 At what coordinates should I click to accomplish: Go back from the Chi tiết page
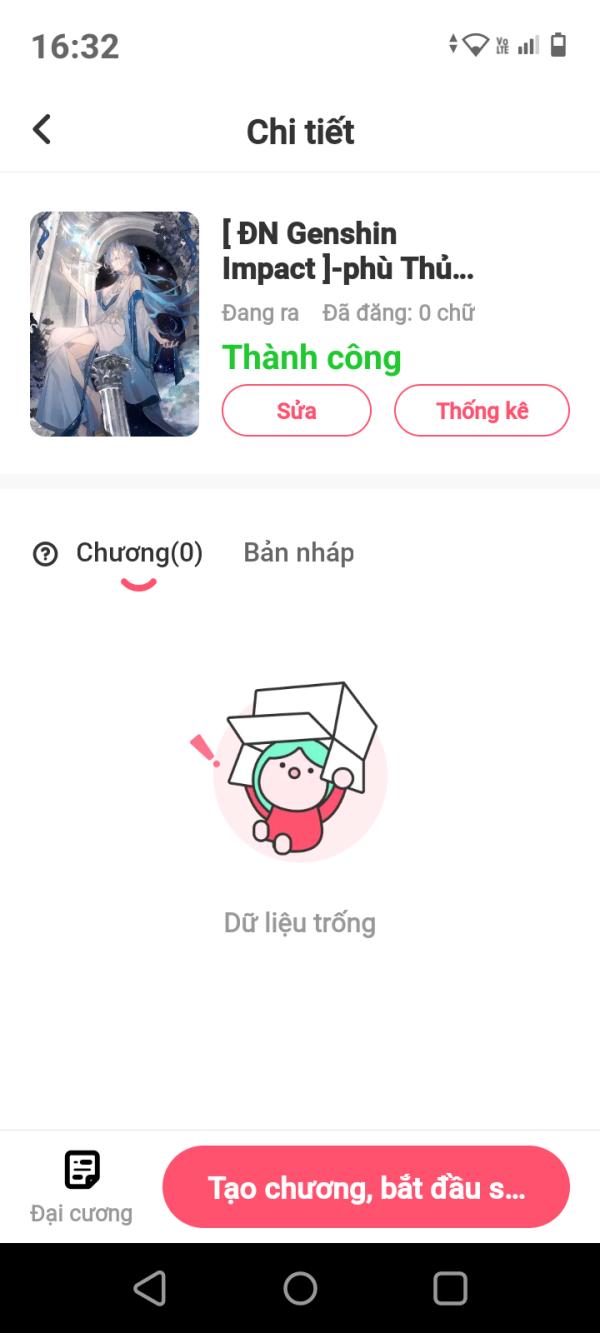[42, 130]
